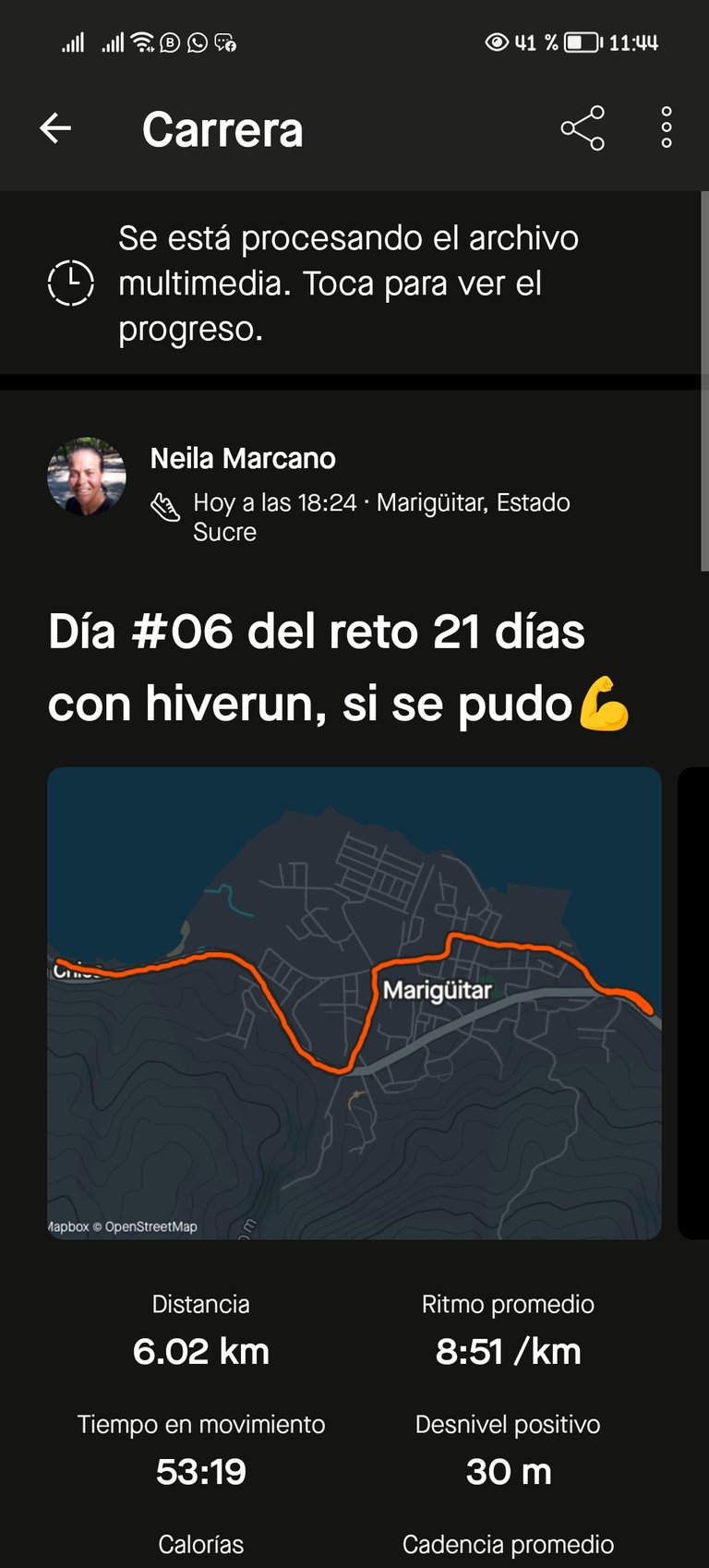Viewport: 709px width, 1568px height.
Task: Tap the media processing banner to view progress
Action: coord(351,283)
